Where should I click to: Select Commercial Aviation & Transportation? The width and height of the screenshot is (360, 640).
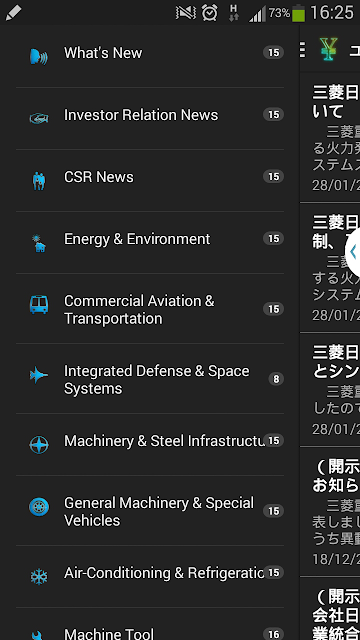(150, 309)
